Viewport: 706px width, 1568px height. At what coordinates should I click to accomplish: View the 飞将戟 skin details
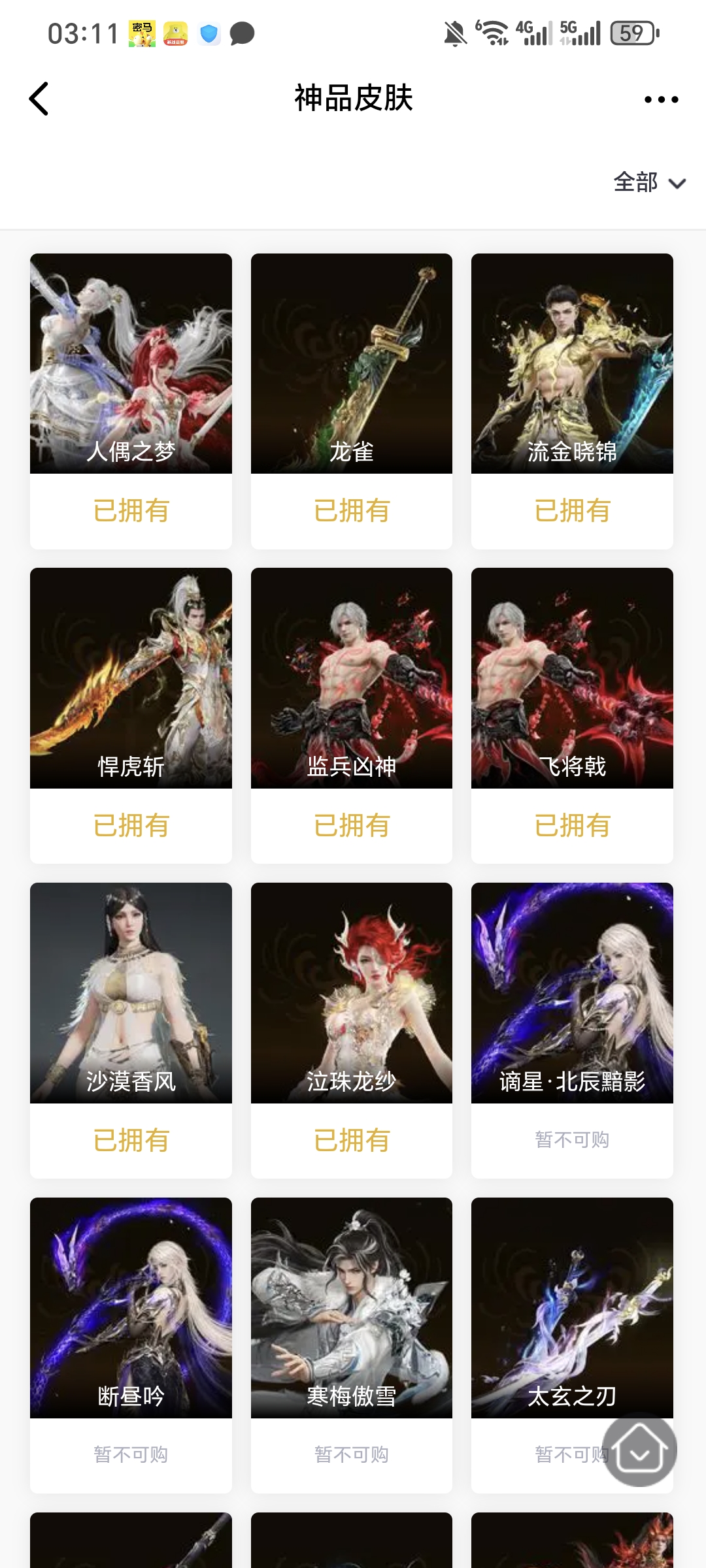coord(572,678)
